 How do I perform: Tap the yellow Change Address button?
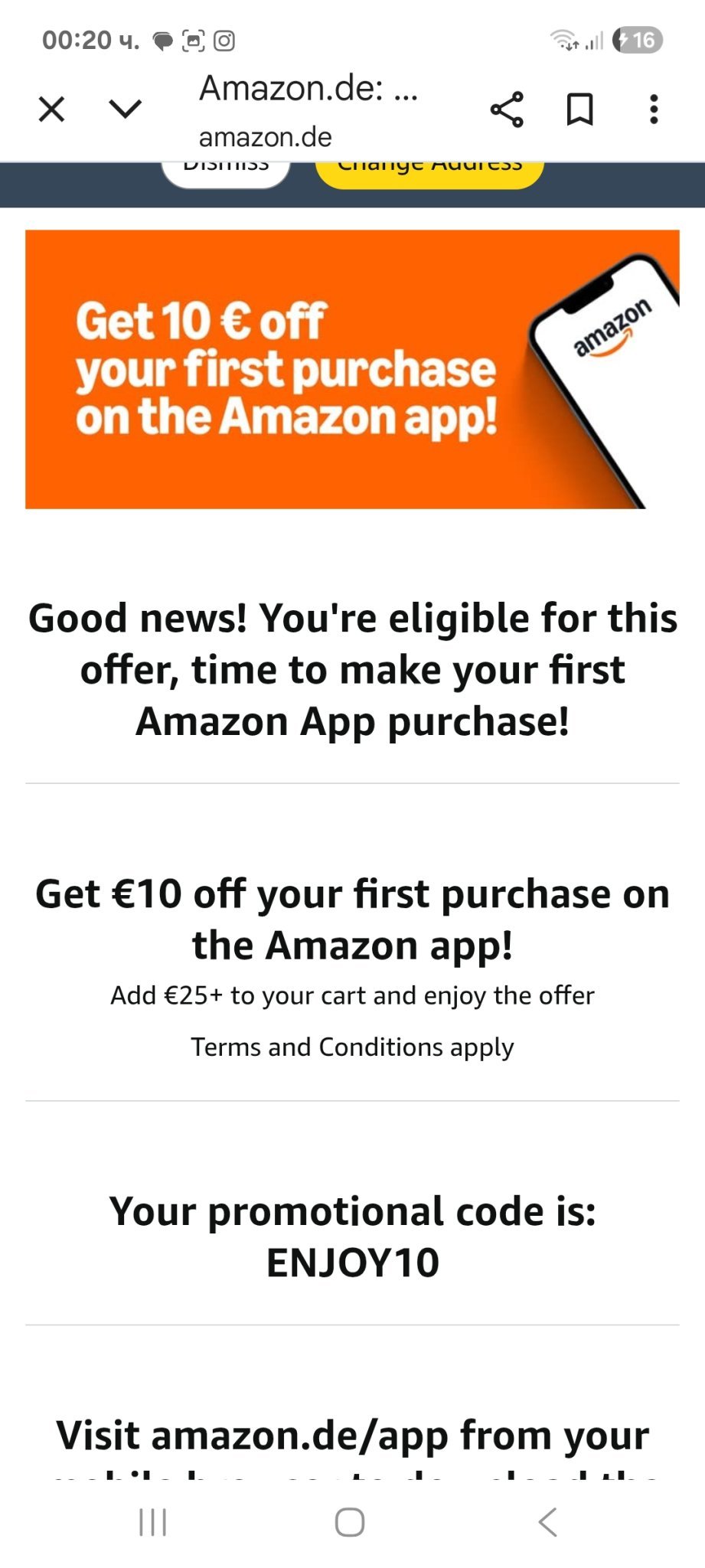click(429, 172)
